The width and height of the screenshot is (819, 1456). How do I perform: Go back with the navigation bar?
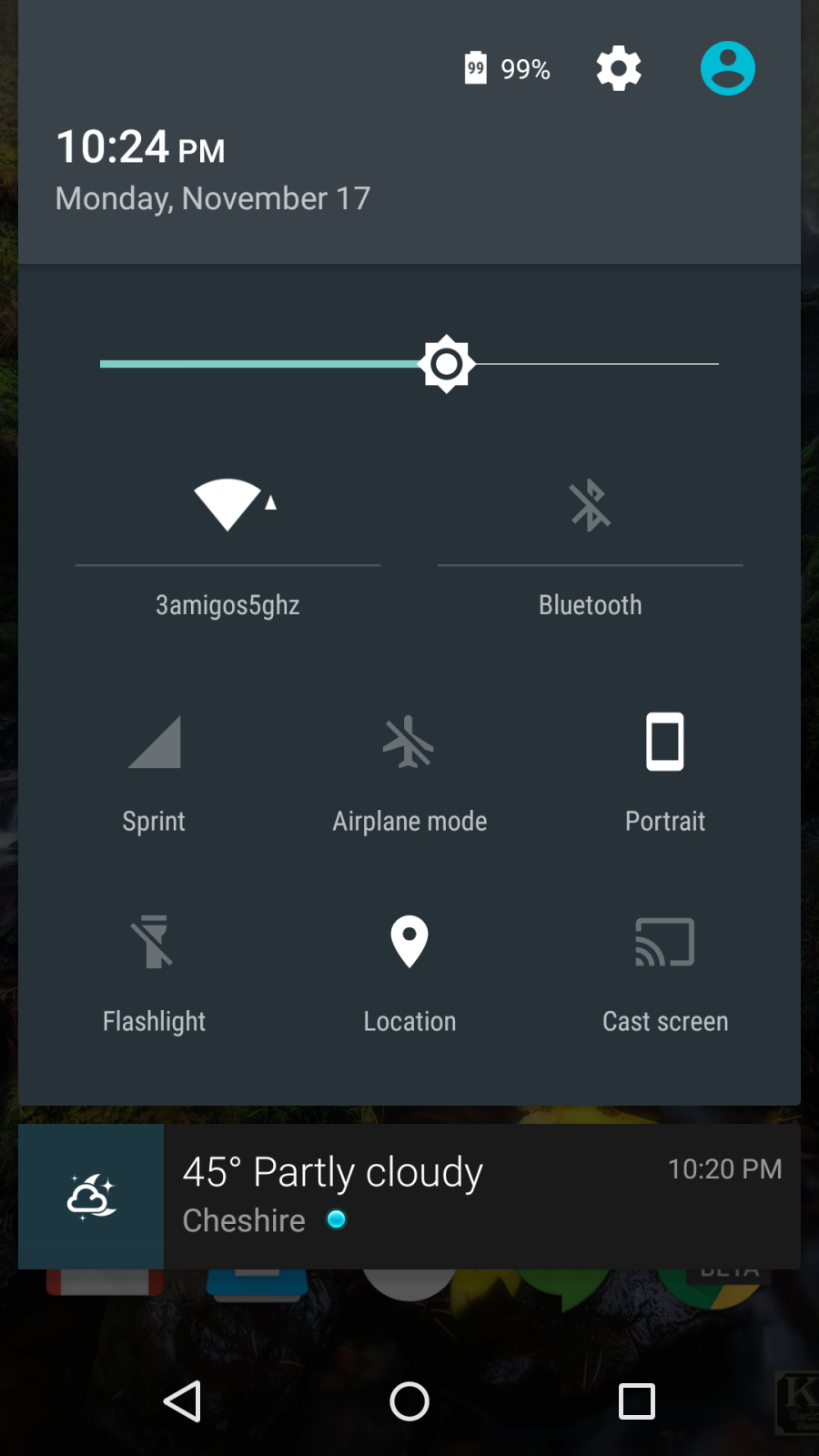click(x=182, y=1401)
